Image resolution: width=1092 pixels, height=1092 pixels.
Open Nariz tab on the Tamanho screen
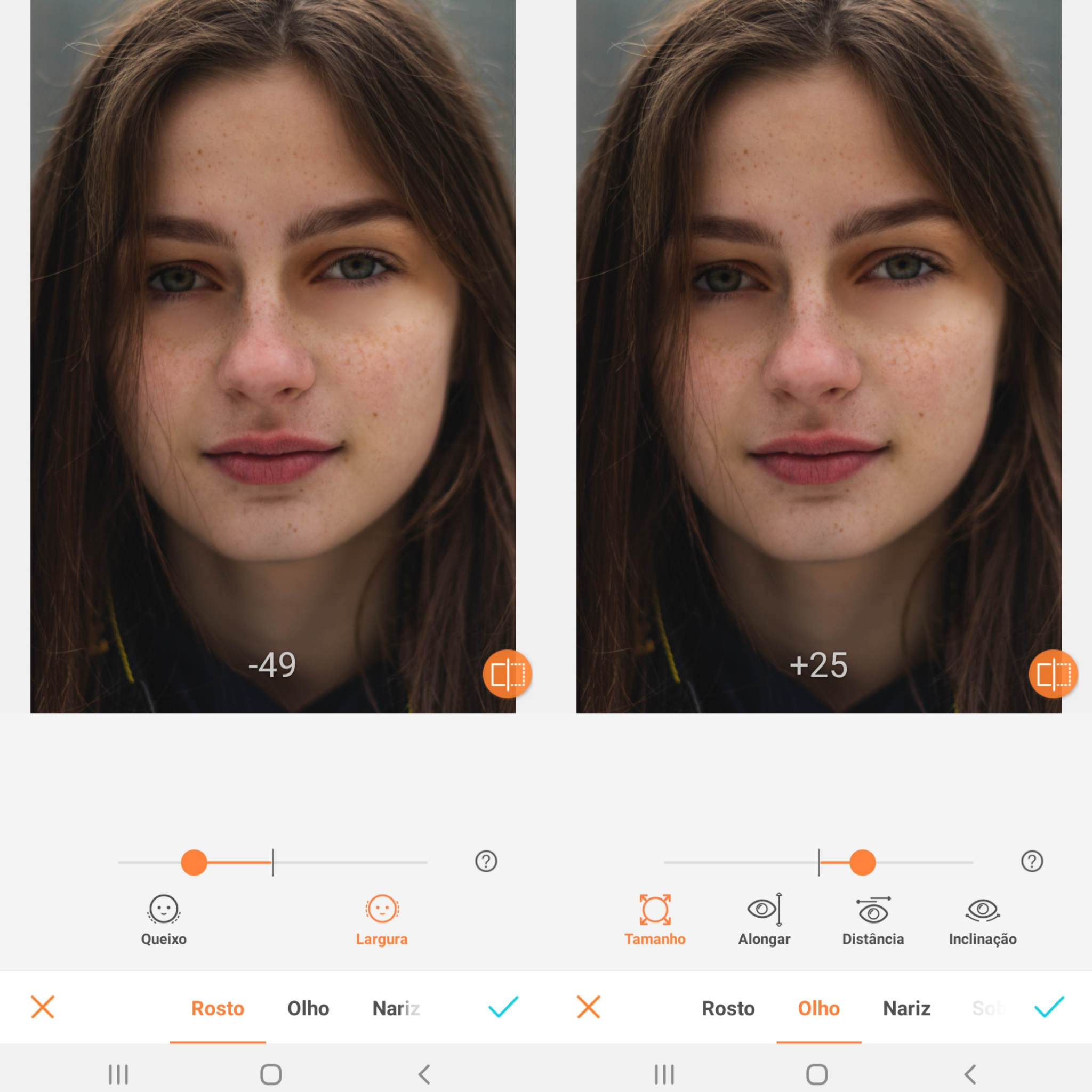tap(906, 1008)
